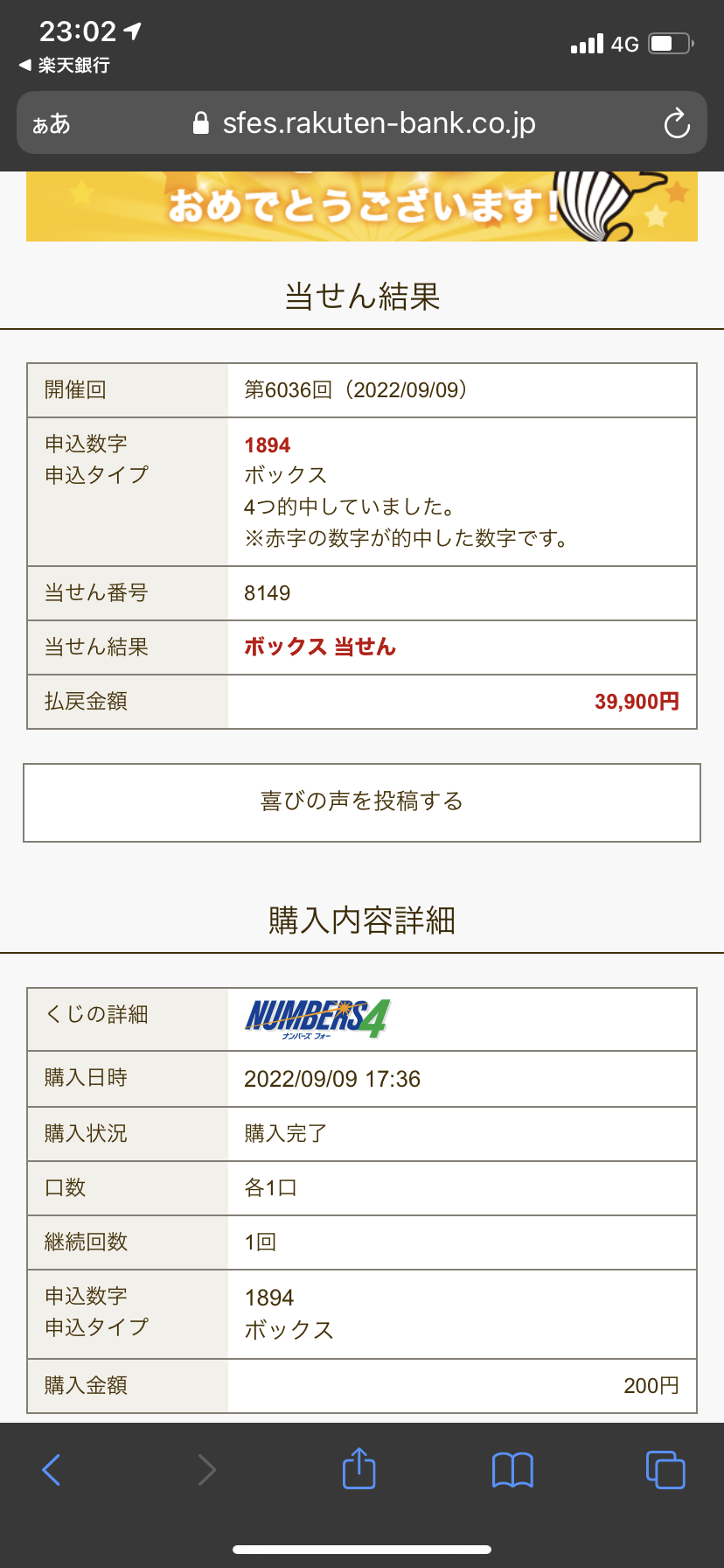Open Safari bookmarks

512,1469
